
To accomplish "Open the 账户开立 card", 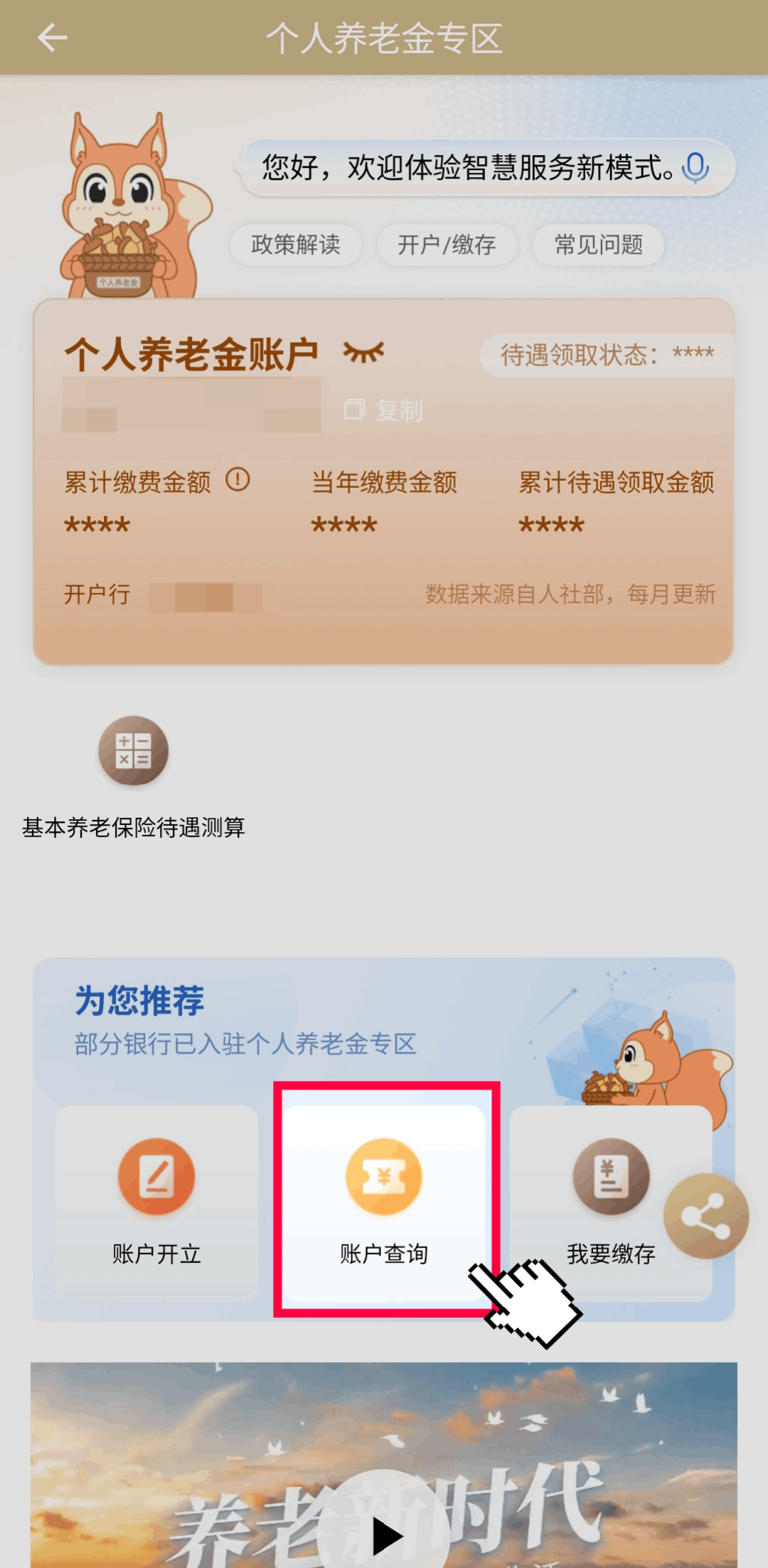I will click(156, 1202).
